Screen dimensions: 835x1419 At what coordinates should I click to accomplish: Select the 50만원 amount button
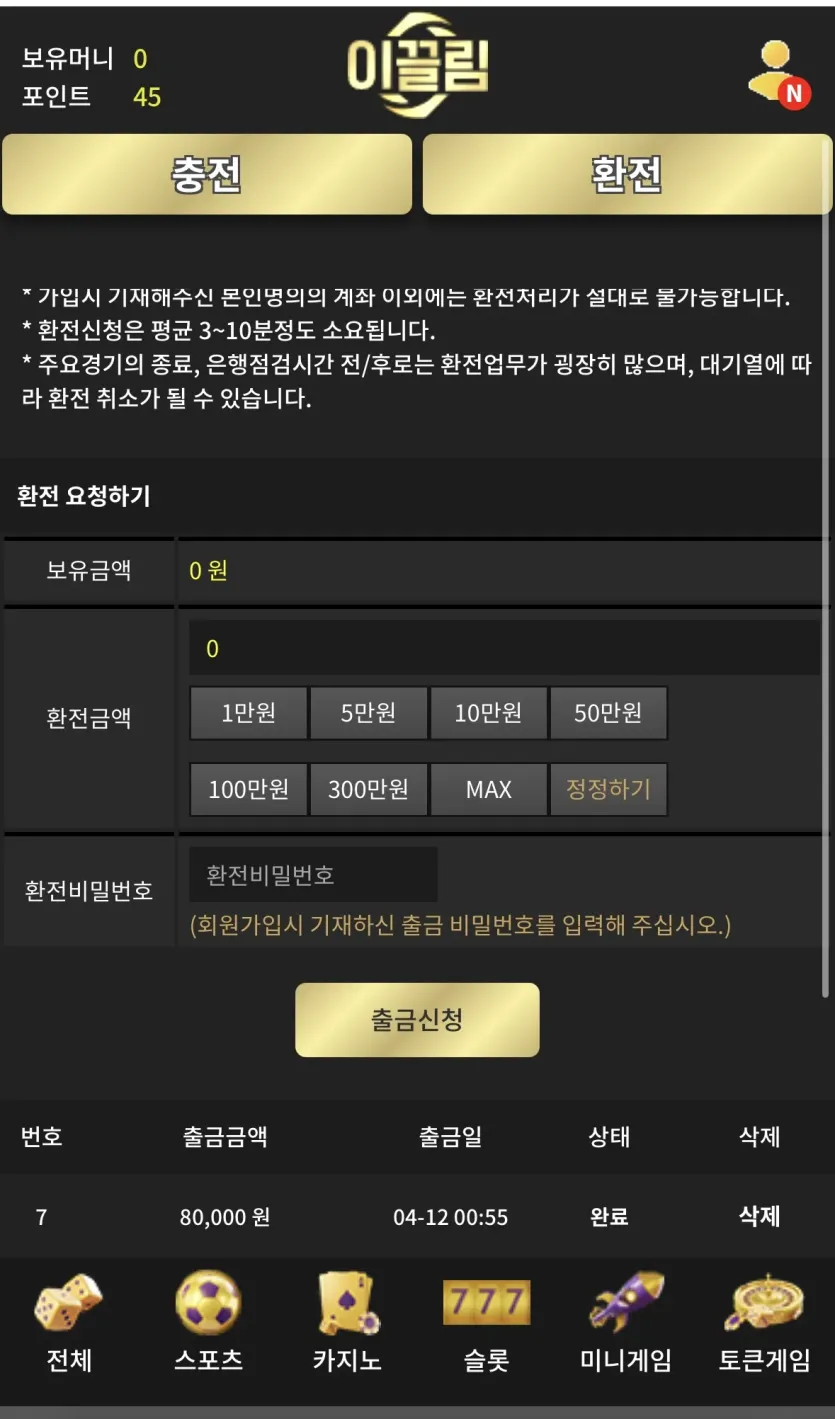click(x=608, y=713)
